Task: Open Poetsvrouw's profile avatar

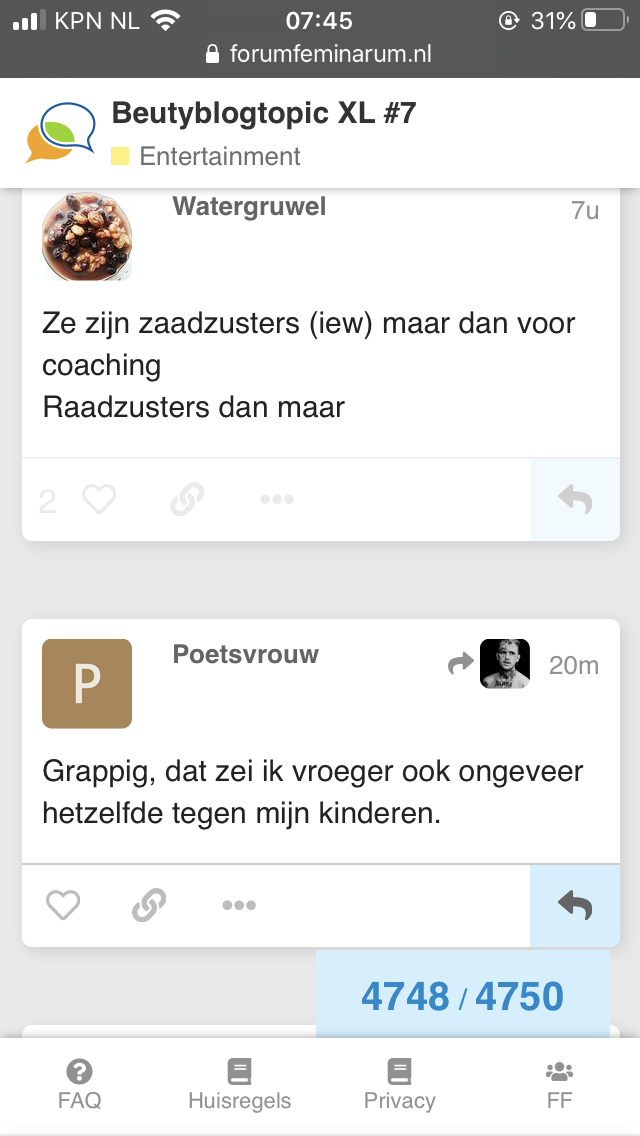Action: pos(87,683)
